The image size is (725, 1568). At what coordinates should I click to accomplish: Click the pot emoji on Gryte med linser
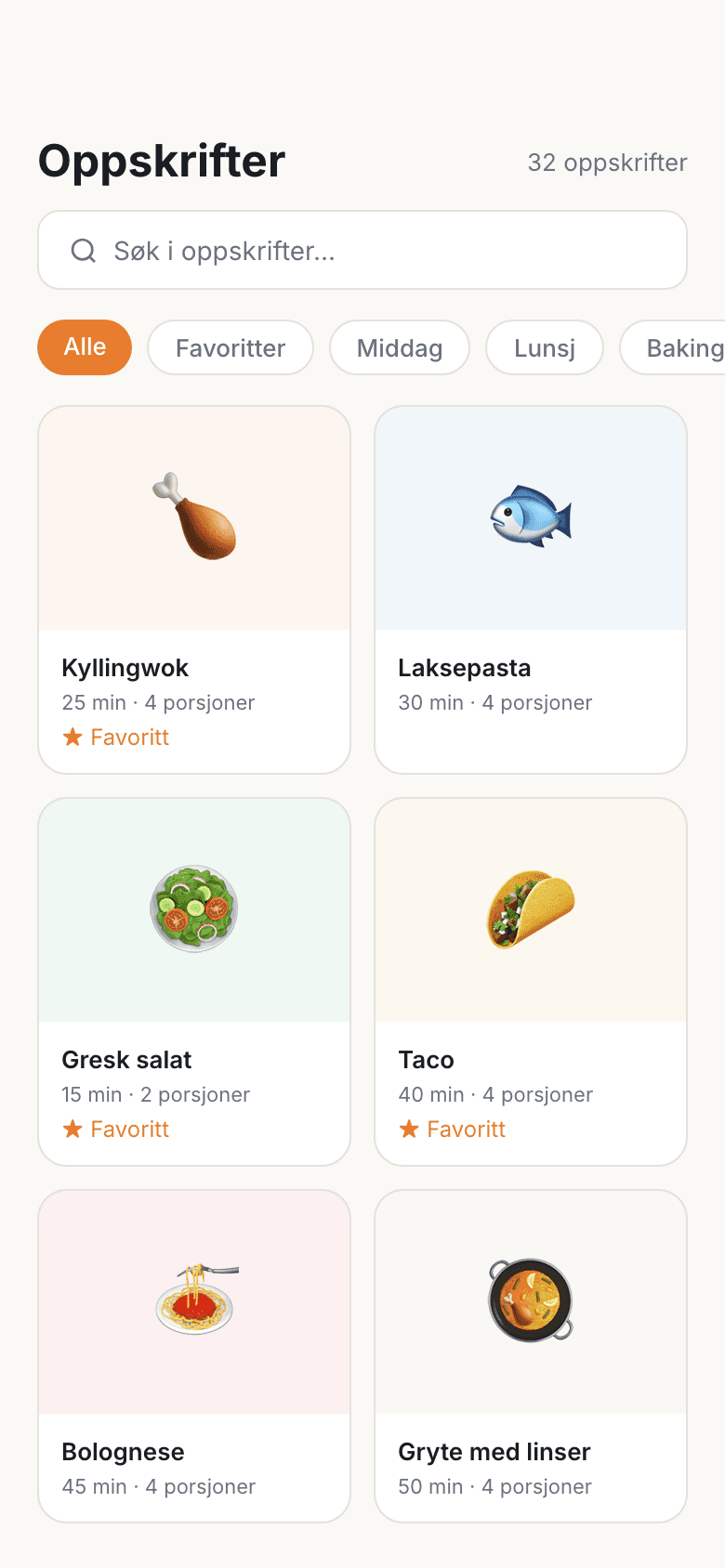pos(530,1300)
